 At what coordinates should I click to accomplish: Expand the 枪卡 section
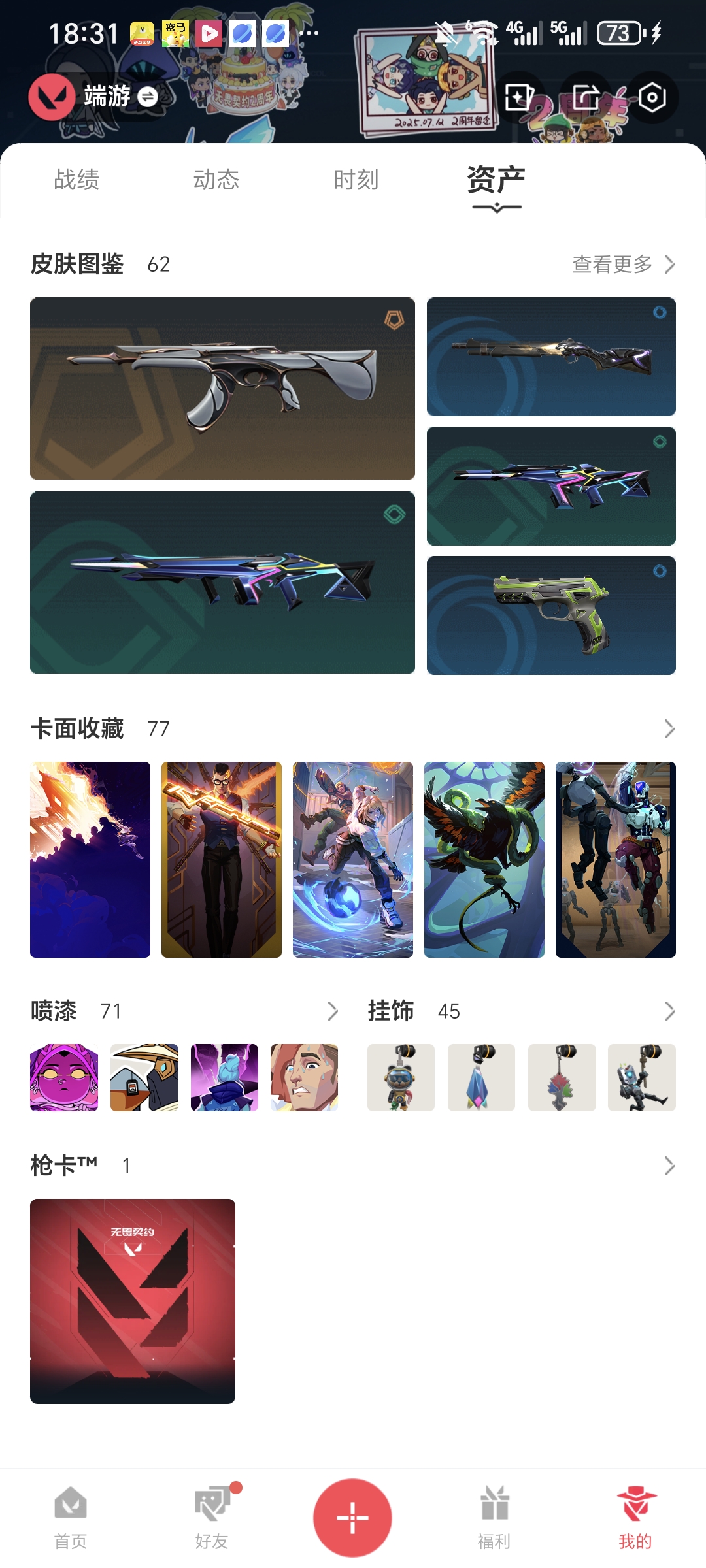tap(669, 1166)
